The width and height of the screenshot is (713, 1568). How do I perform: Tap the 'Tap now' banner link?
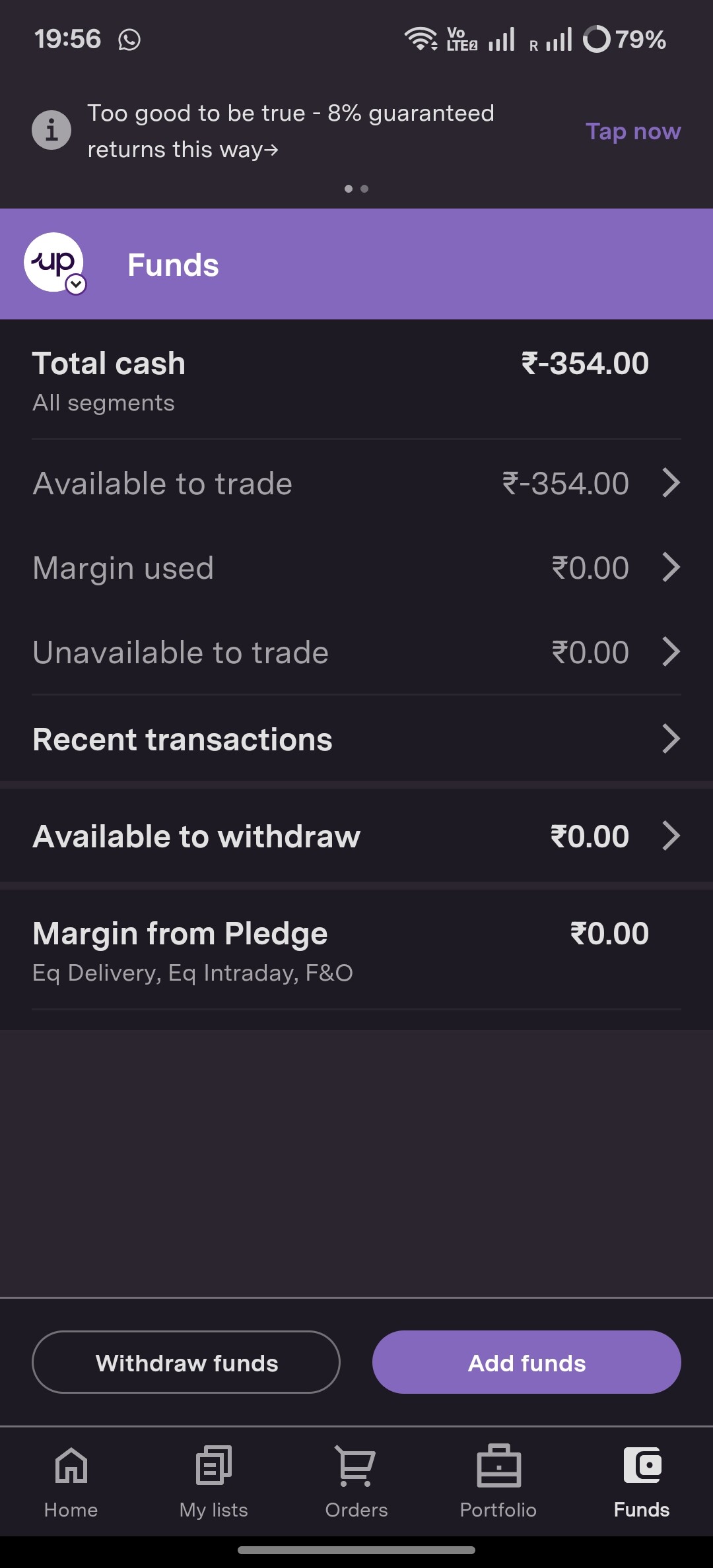tap(633, 131)
